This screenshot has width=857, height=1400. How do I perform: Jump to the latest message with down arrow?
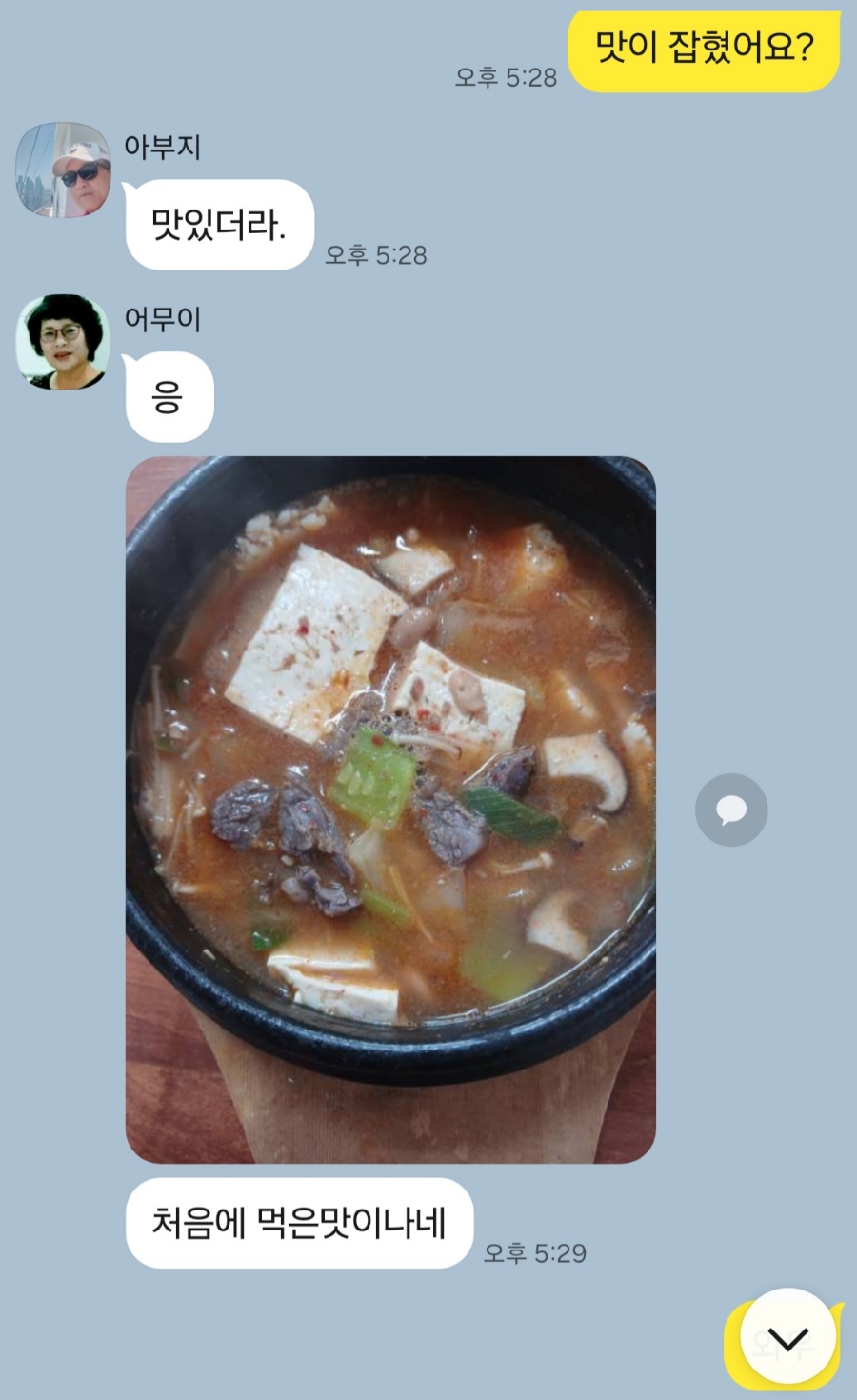(x=787, y=1337)
